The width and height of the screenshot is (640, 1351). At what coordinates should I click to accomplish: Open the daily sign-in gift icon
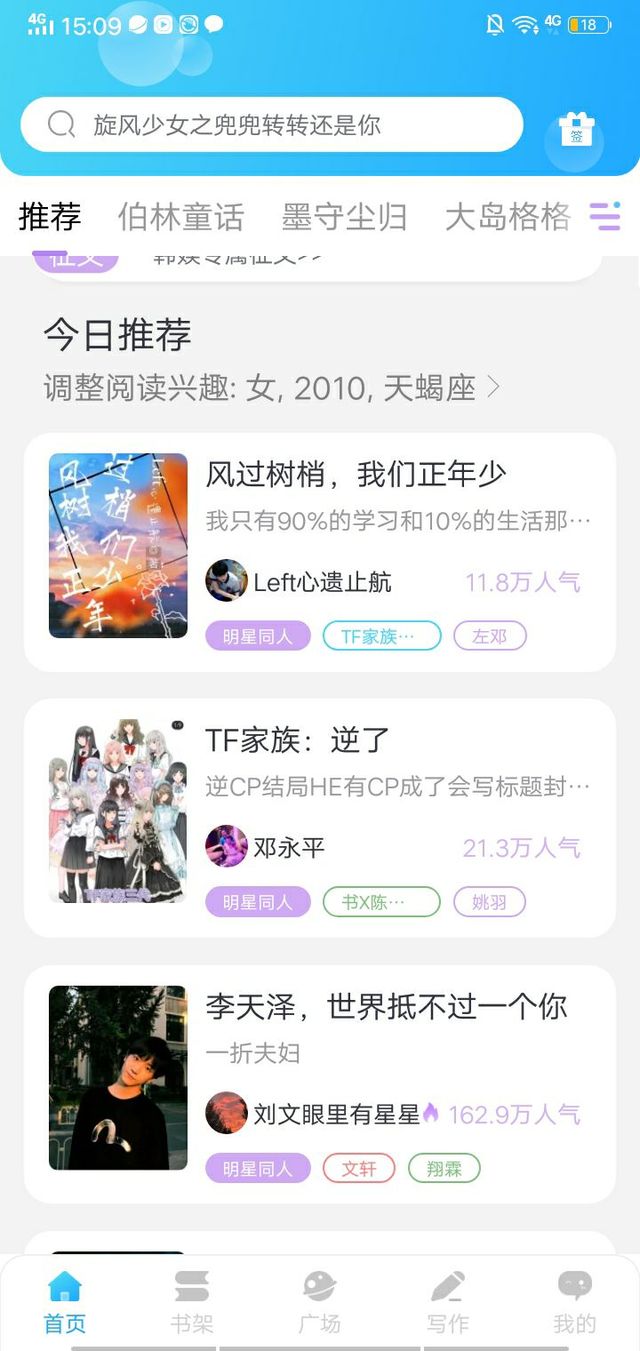(x=576, y=132)
